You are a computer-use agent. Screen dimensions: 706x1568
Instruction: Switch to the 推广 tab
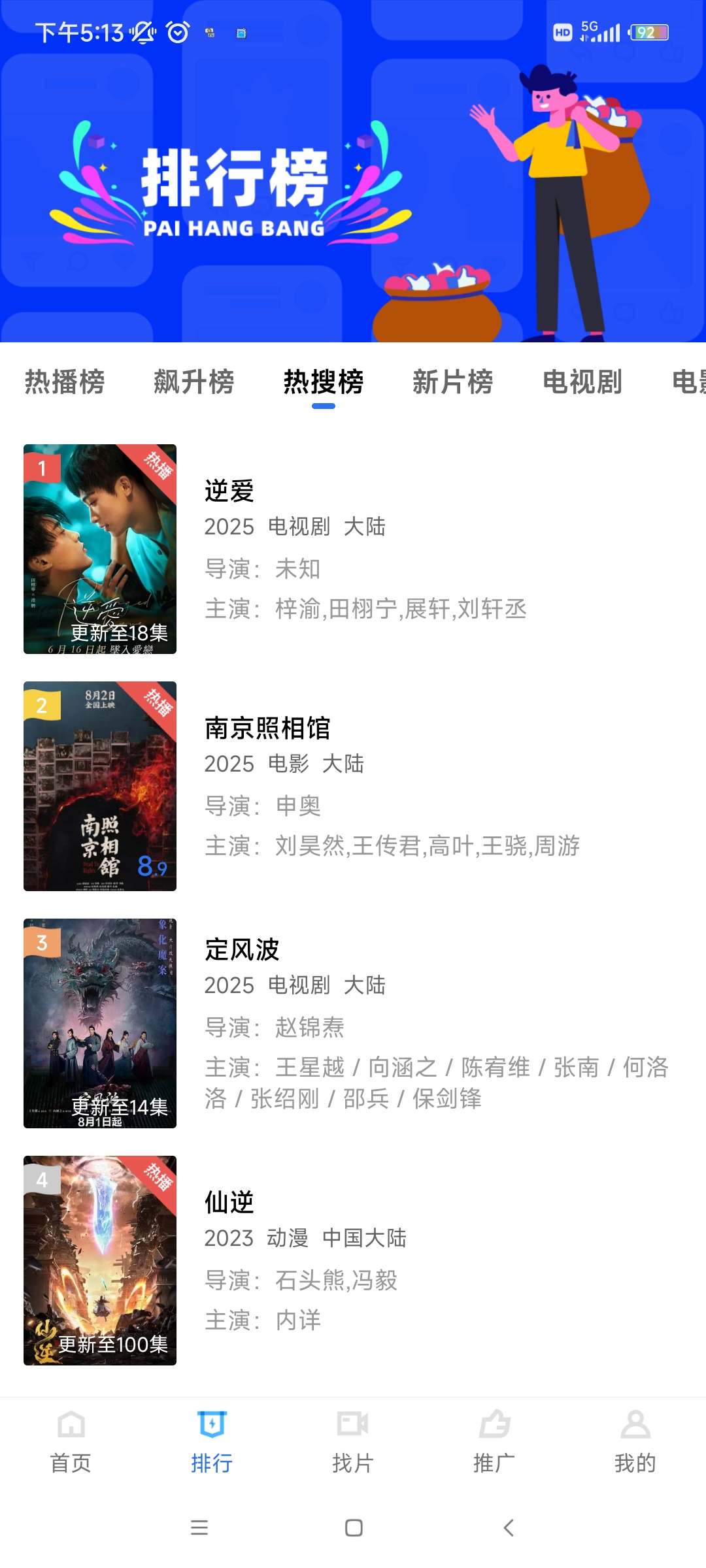click(494, 1441)
